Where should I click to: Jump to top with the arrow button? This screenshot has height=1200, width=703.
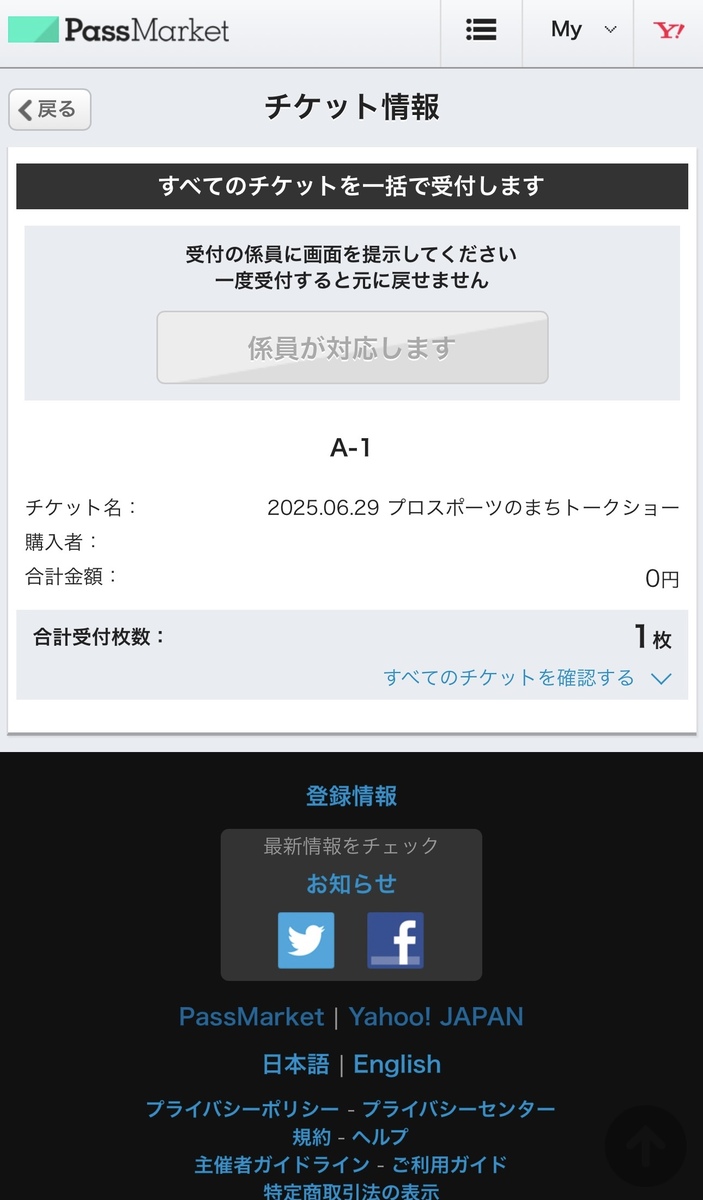[646, 1146]
